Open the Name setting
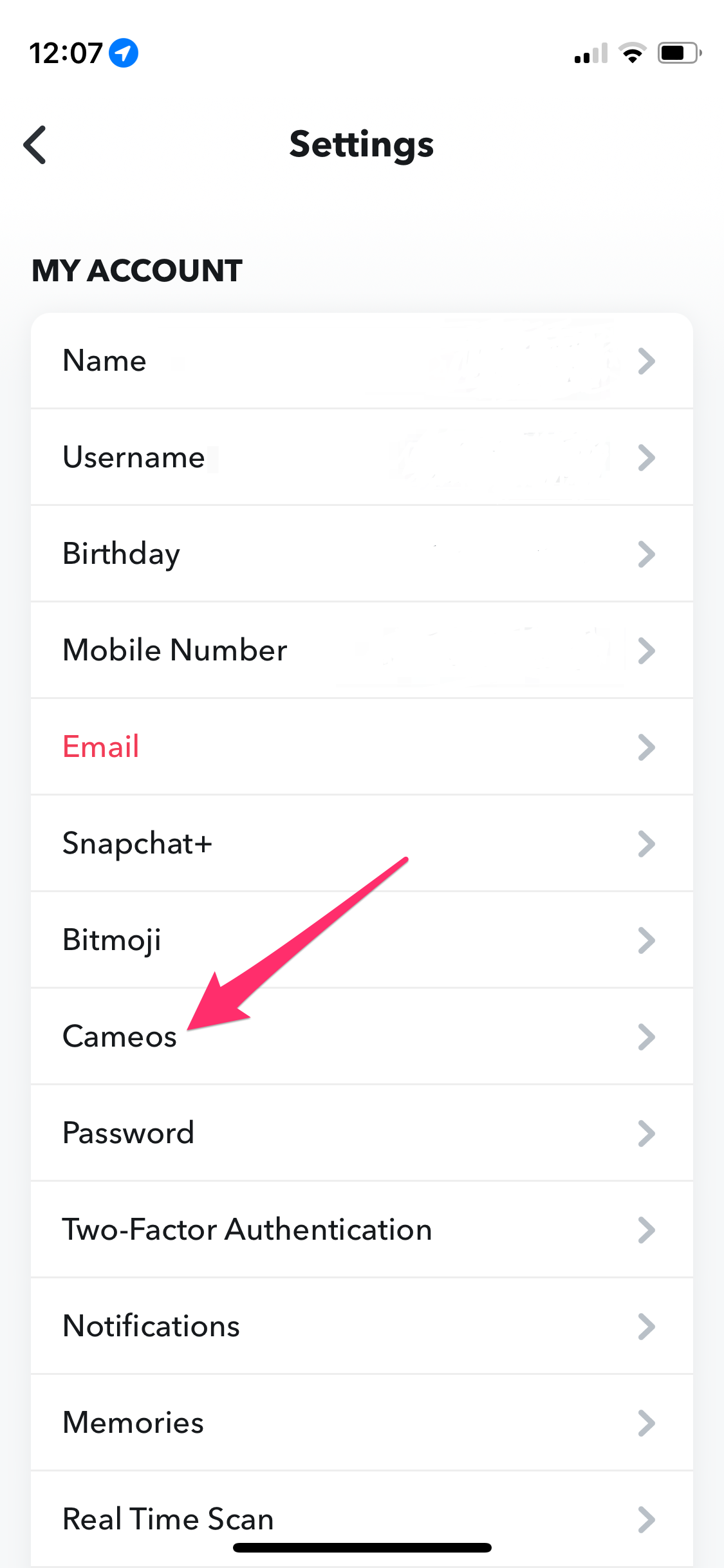This screenshot has width=724, height=1568. [x=361, y=360]
